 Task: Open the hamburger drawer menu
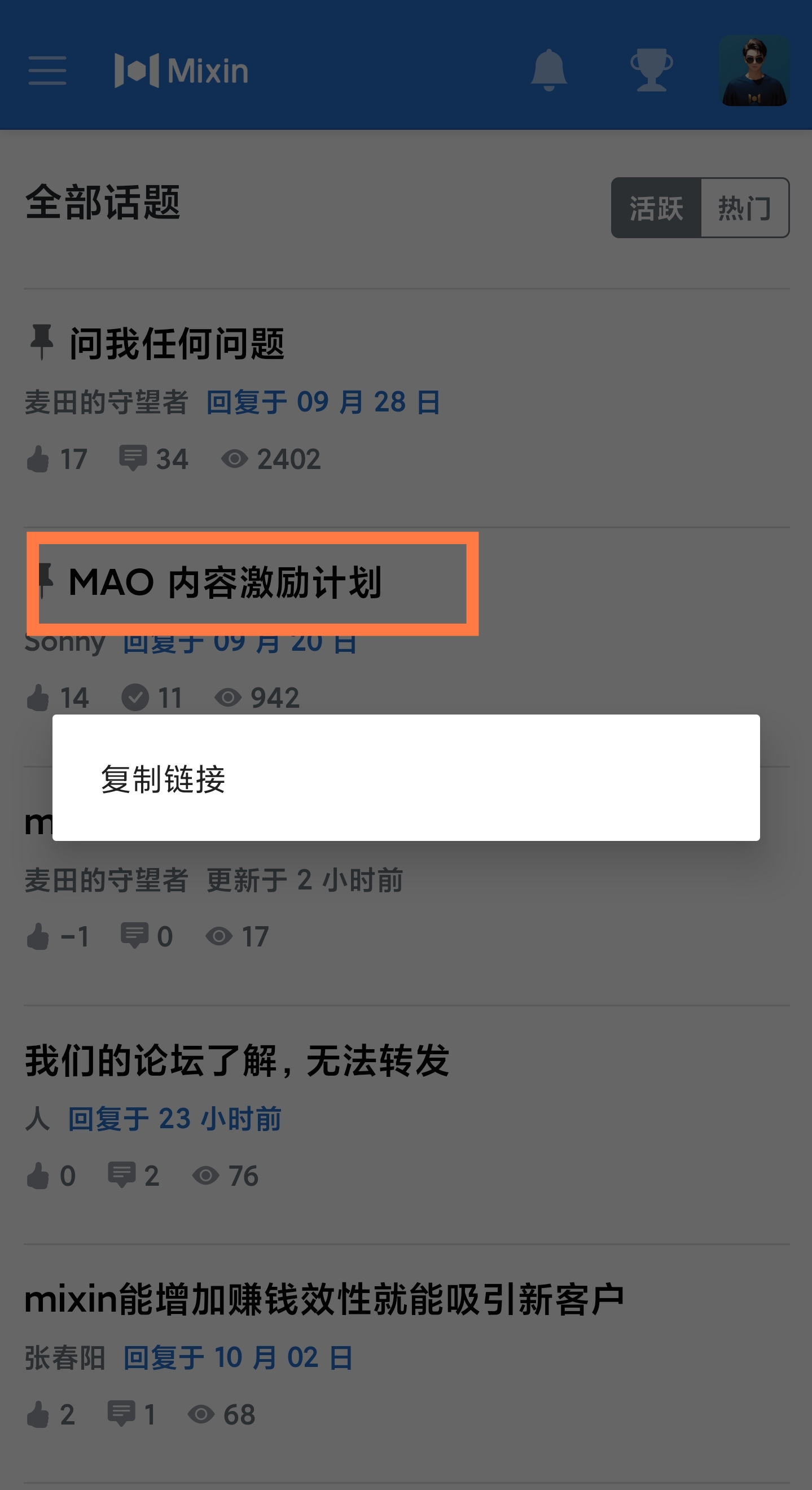coord(47,71)
